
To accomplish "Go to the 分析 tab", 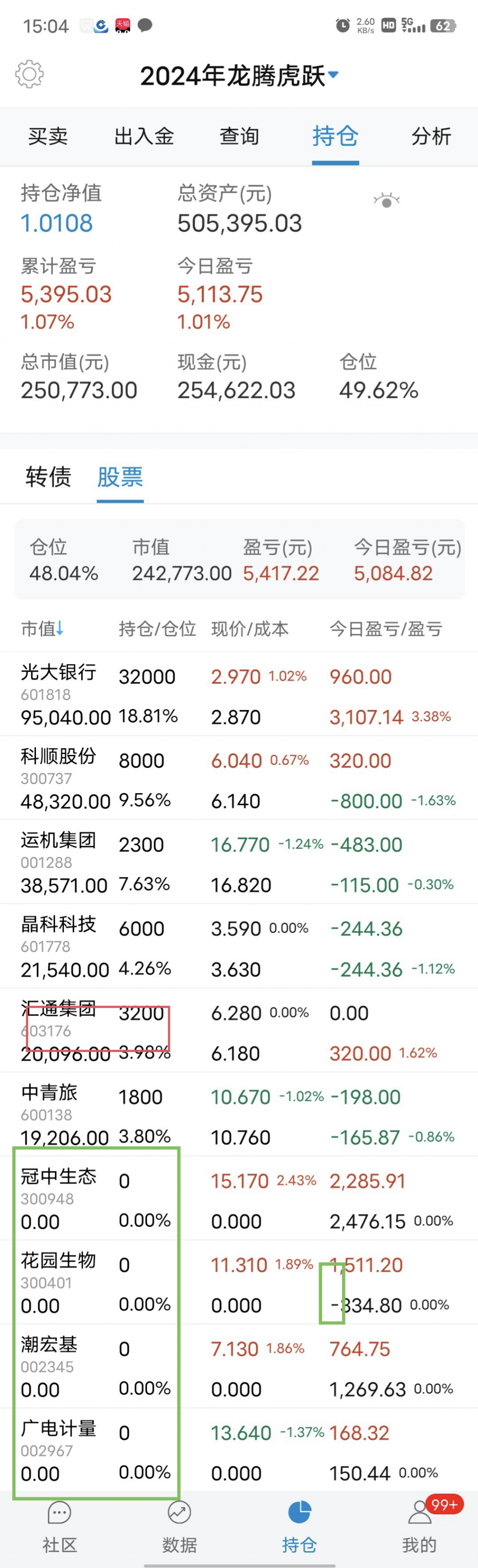I will pos(431,136).
